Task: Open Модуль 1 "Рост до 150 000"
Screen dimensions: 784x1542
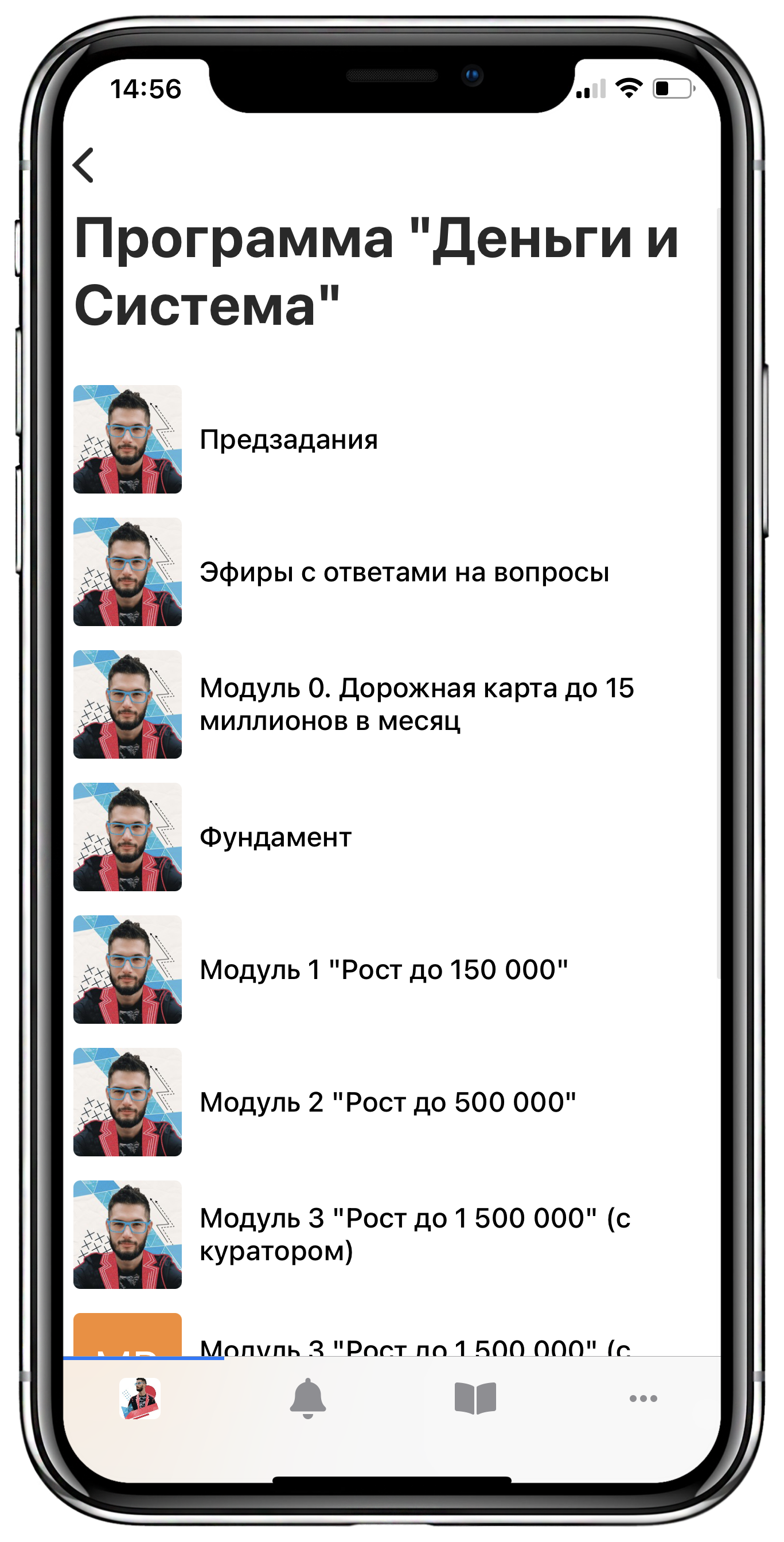Action: [383, 970]
